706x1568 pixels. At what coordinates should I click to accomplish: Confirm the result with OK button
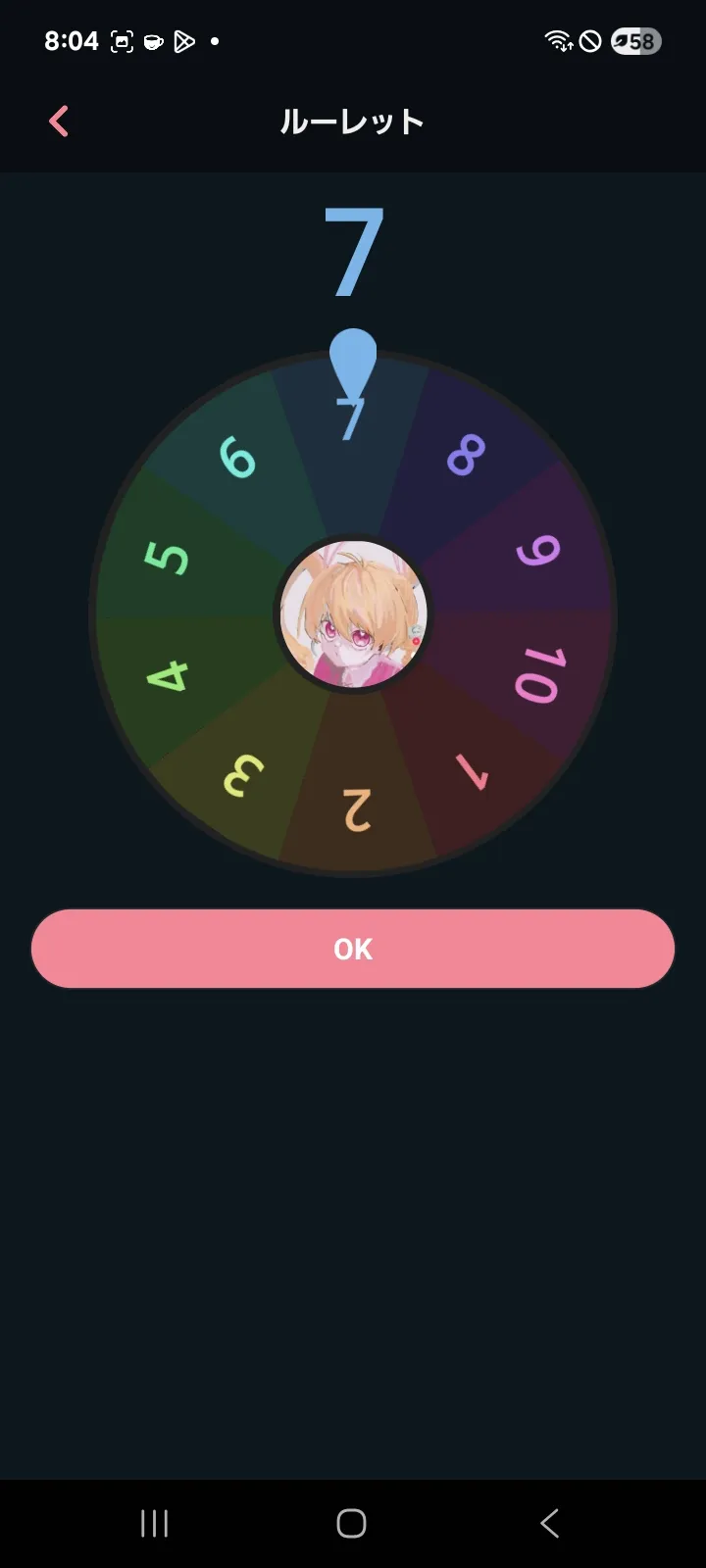pyautogui.click(x=353, y=949)
